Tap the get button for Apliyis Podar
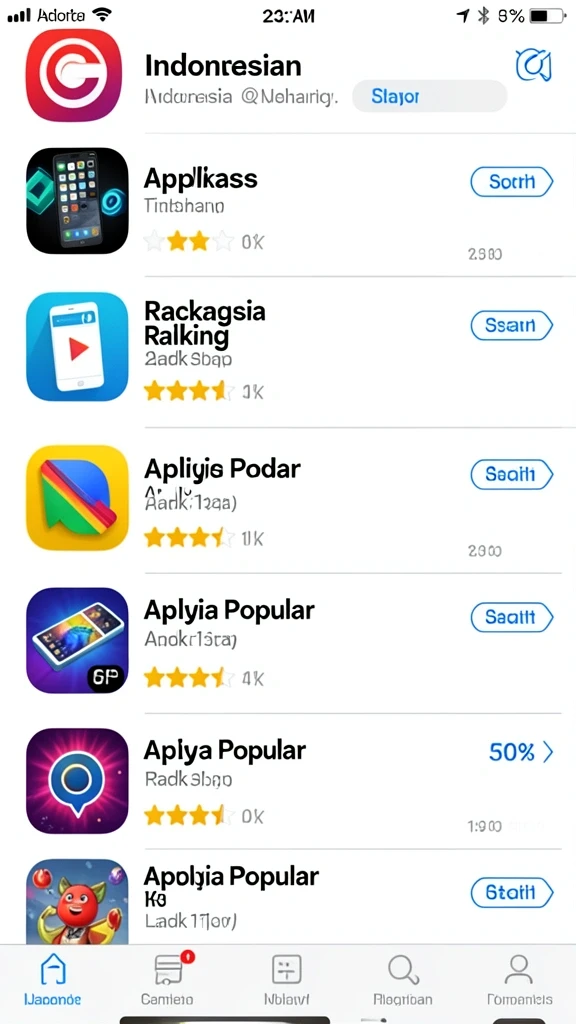 pos(511,474)
